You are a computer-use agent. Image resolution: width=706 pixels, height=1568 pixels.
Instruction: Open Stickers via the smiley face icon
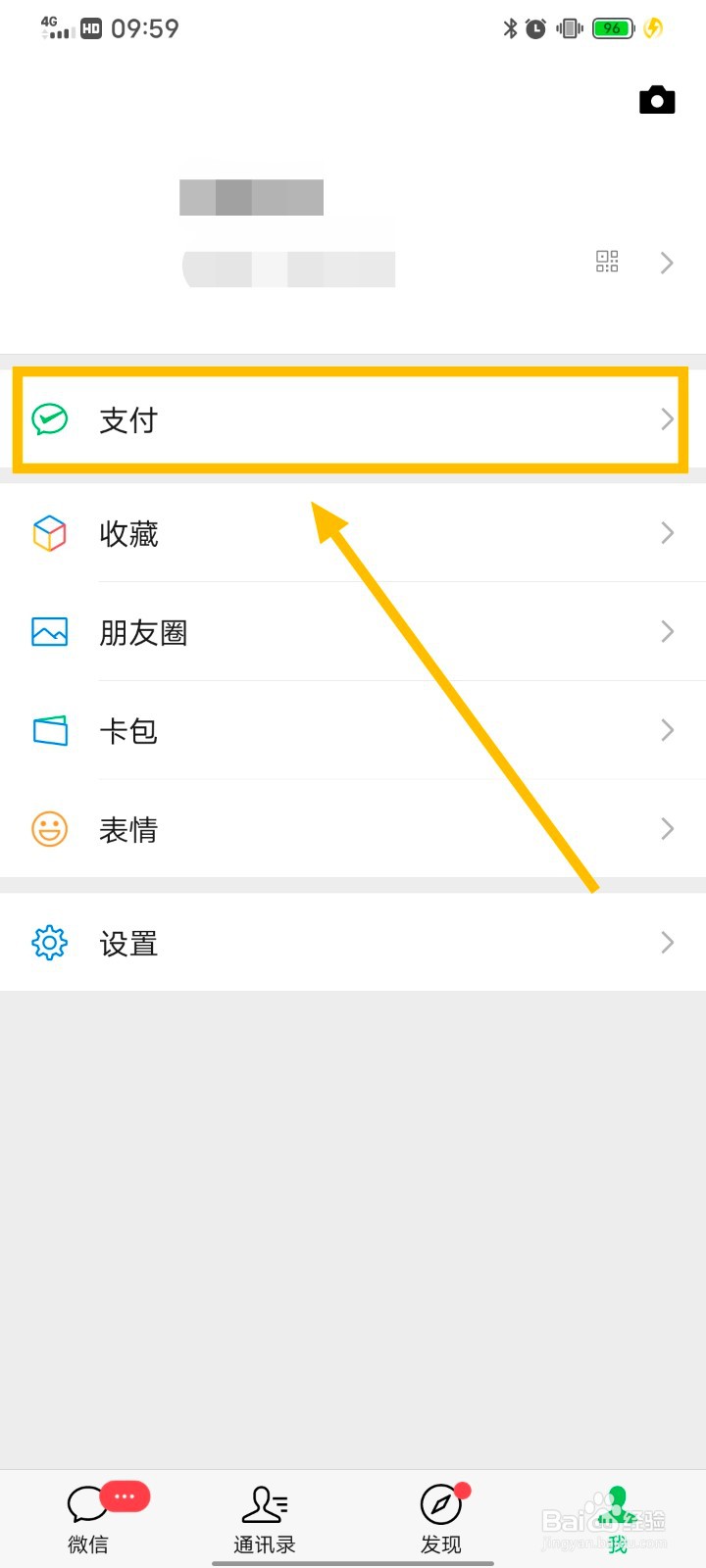point(49,828)
